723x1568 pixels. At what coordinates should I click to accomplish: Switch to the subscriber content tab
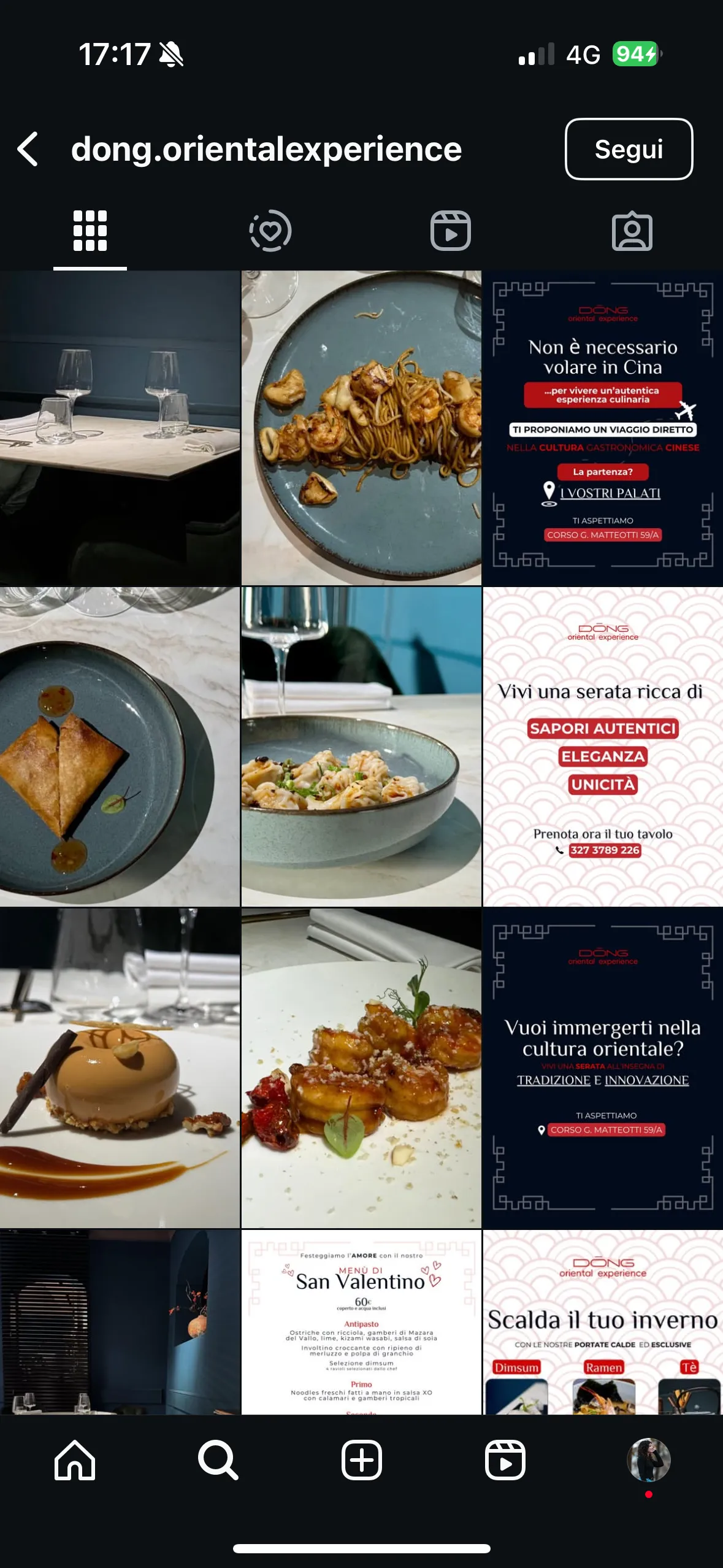(x=270, y=231)
